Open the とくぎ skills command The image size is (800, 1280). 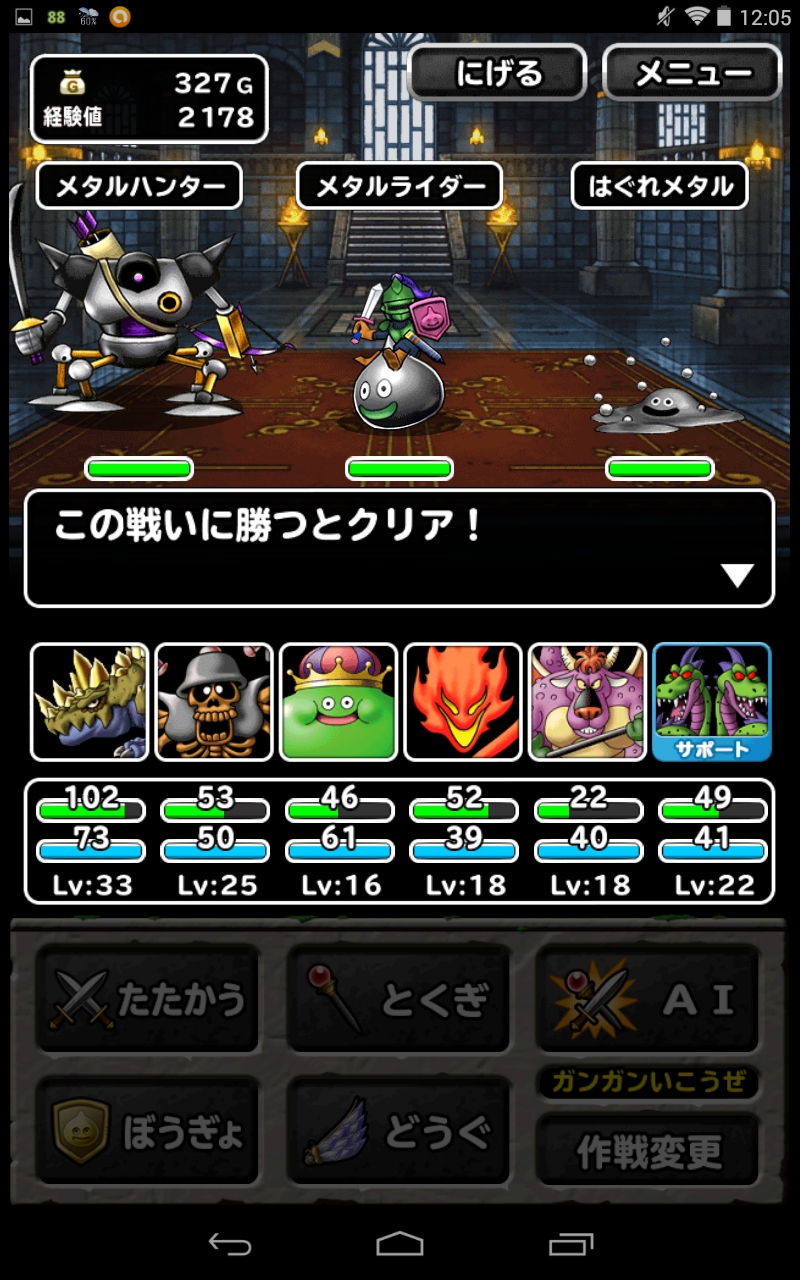coord(398,999)
